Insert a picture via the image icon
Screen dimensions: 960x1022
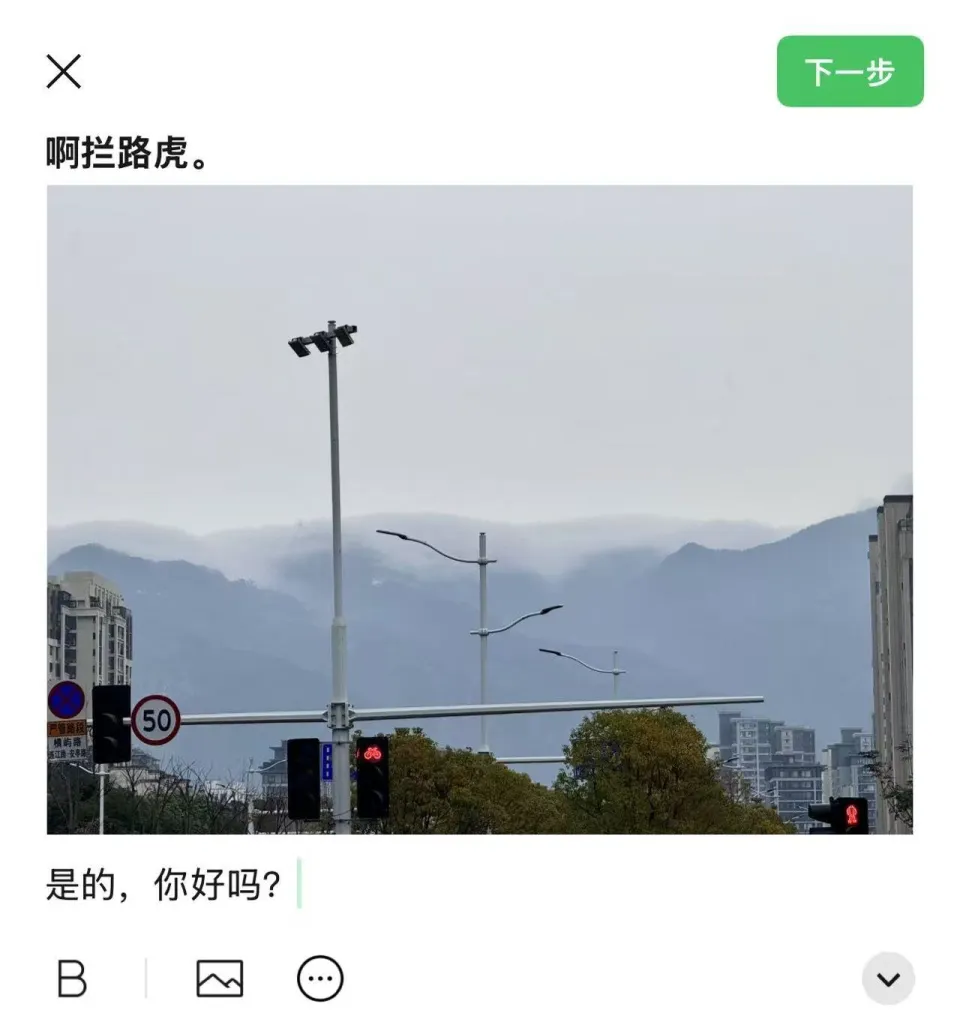pos(220,978)
